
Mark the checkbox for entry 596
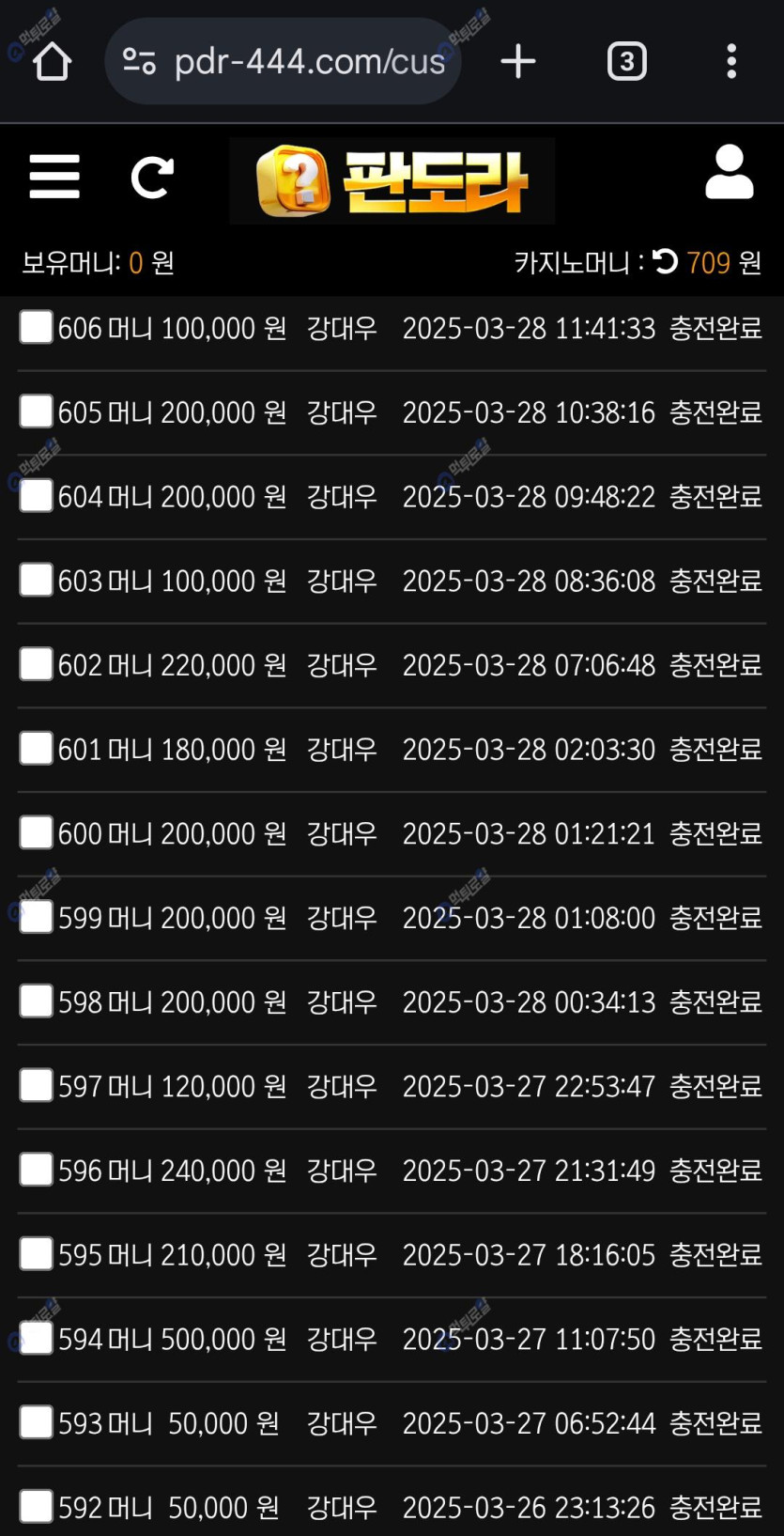(37, 1170)
